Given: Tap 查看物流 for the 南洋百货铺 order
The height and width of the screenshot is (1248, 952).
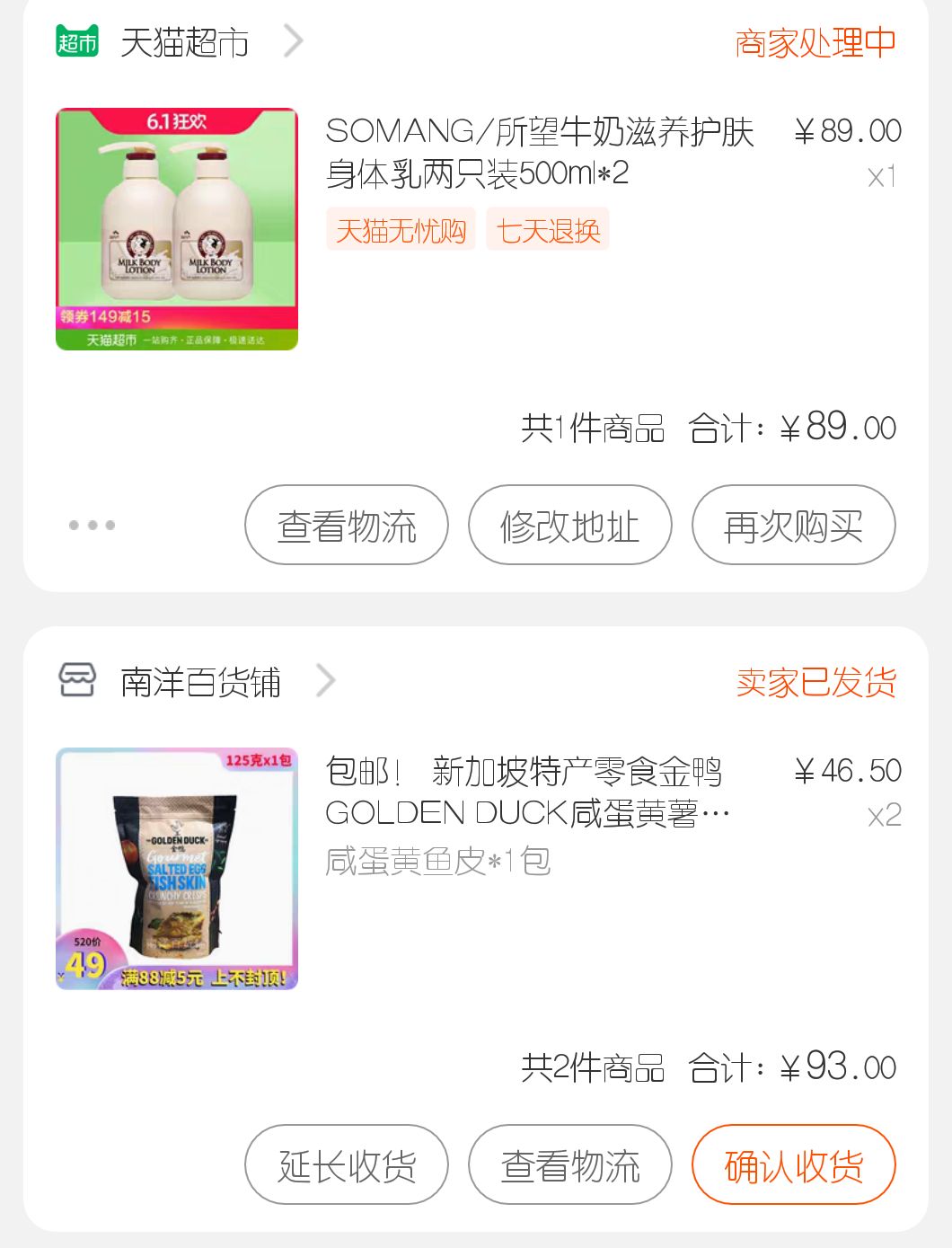Looking at the screenshot, I should [x=569, y=1165].
